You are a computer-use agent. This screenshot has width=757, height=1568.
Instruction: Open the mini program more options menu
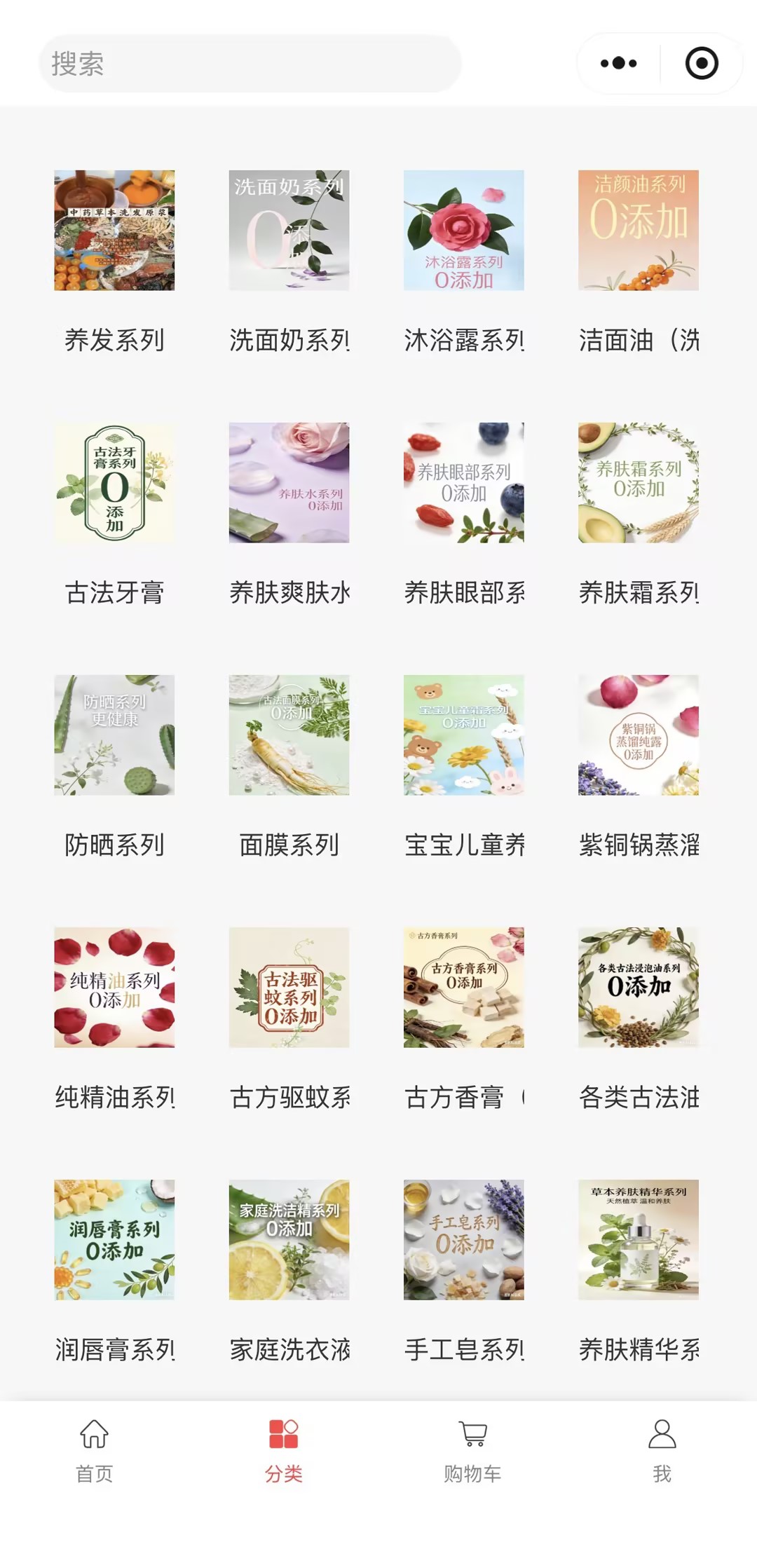[x=618, y=63]
